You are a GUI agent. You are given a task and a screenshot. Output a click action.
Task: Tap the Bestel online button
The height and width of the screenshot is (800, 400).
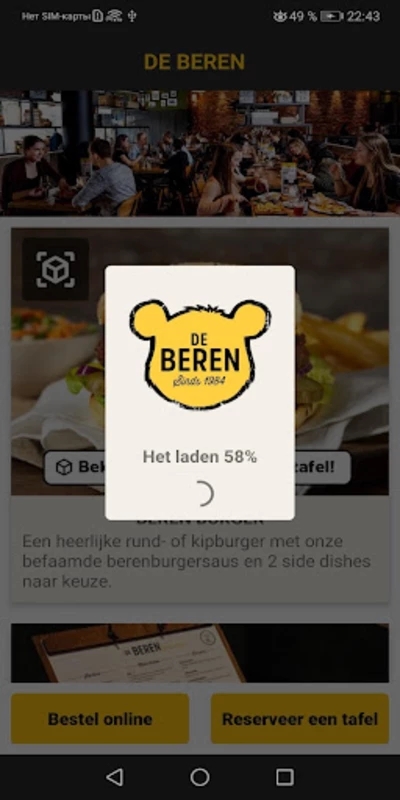(100, 718)
